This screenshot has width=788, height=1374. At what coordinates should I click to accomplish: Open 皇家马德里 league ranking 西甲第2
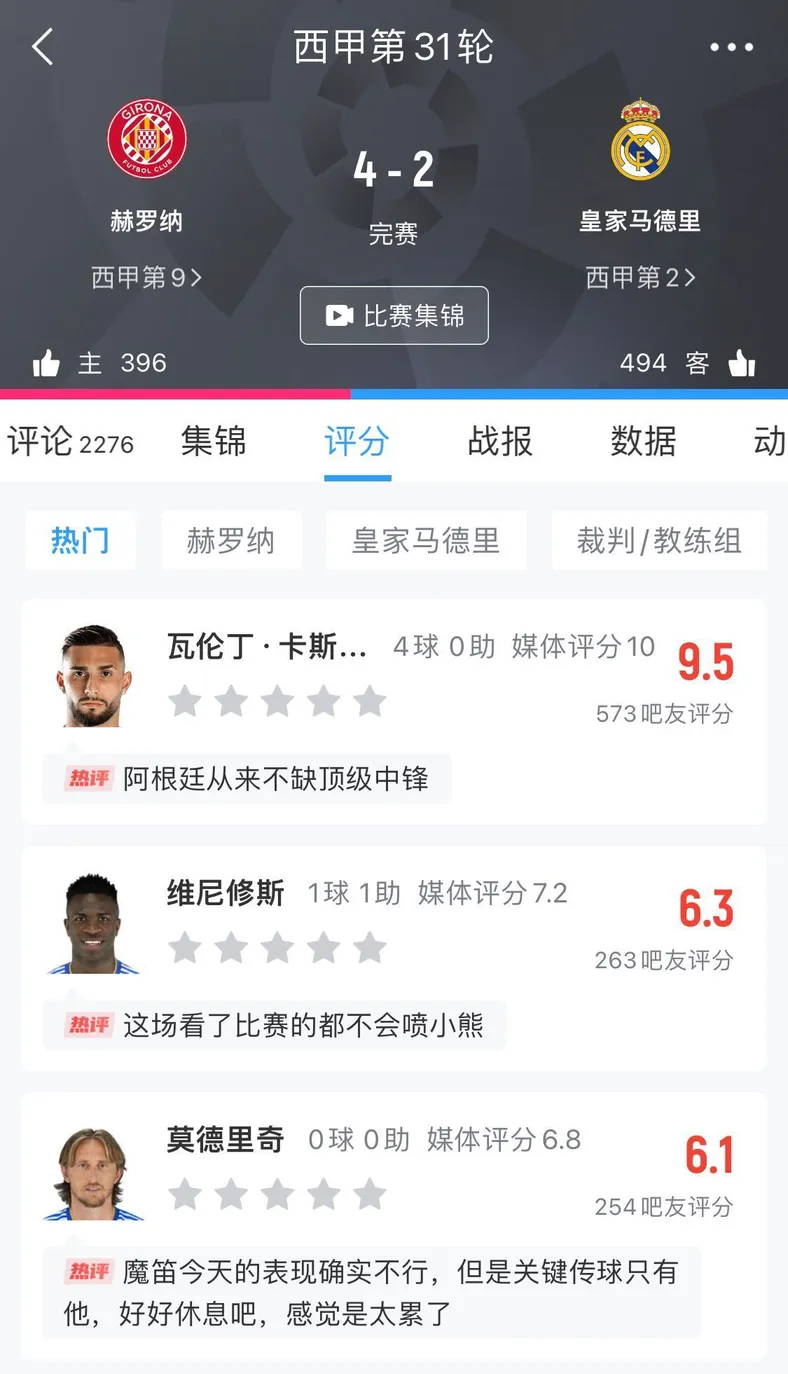coord(640,277)
